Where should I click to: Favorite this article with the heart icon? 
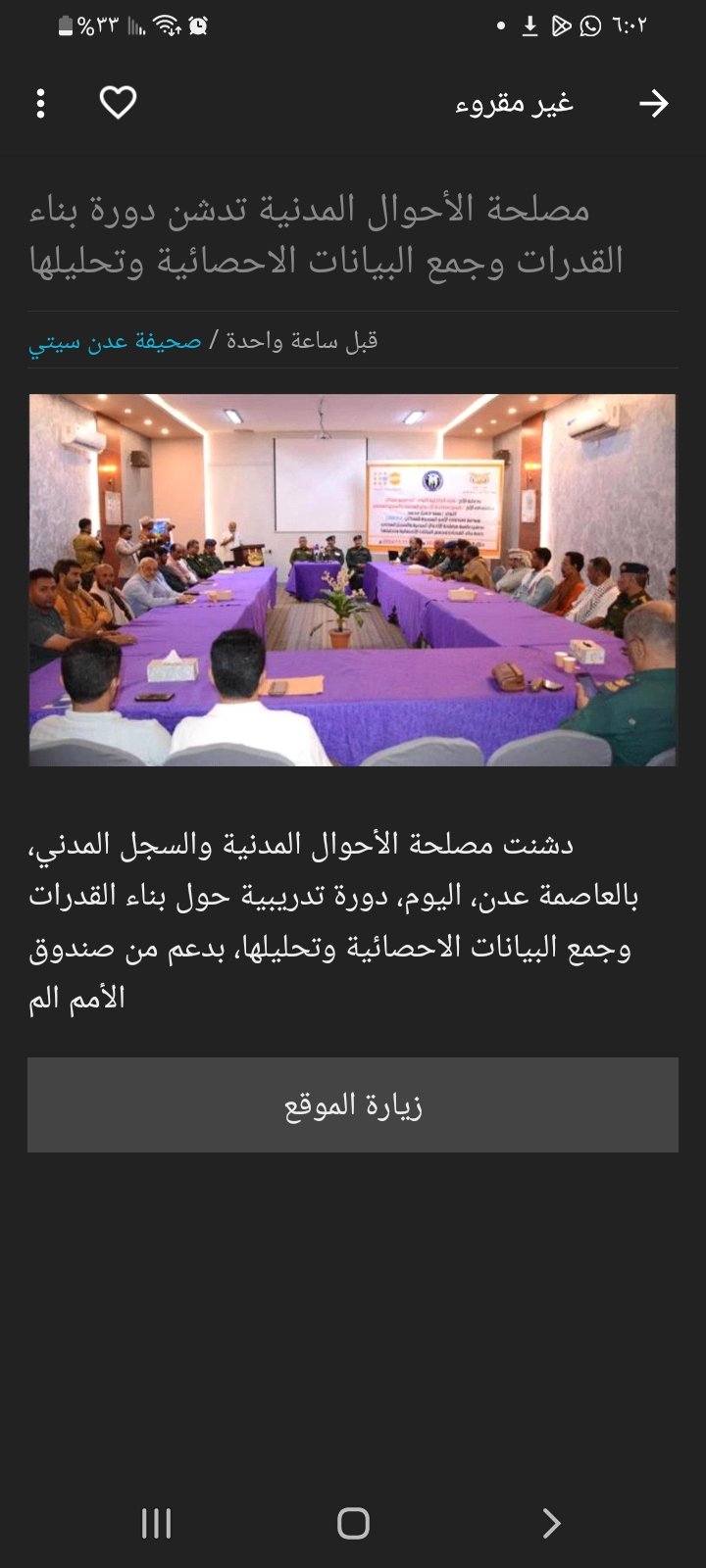(118, 102)
